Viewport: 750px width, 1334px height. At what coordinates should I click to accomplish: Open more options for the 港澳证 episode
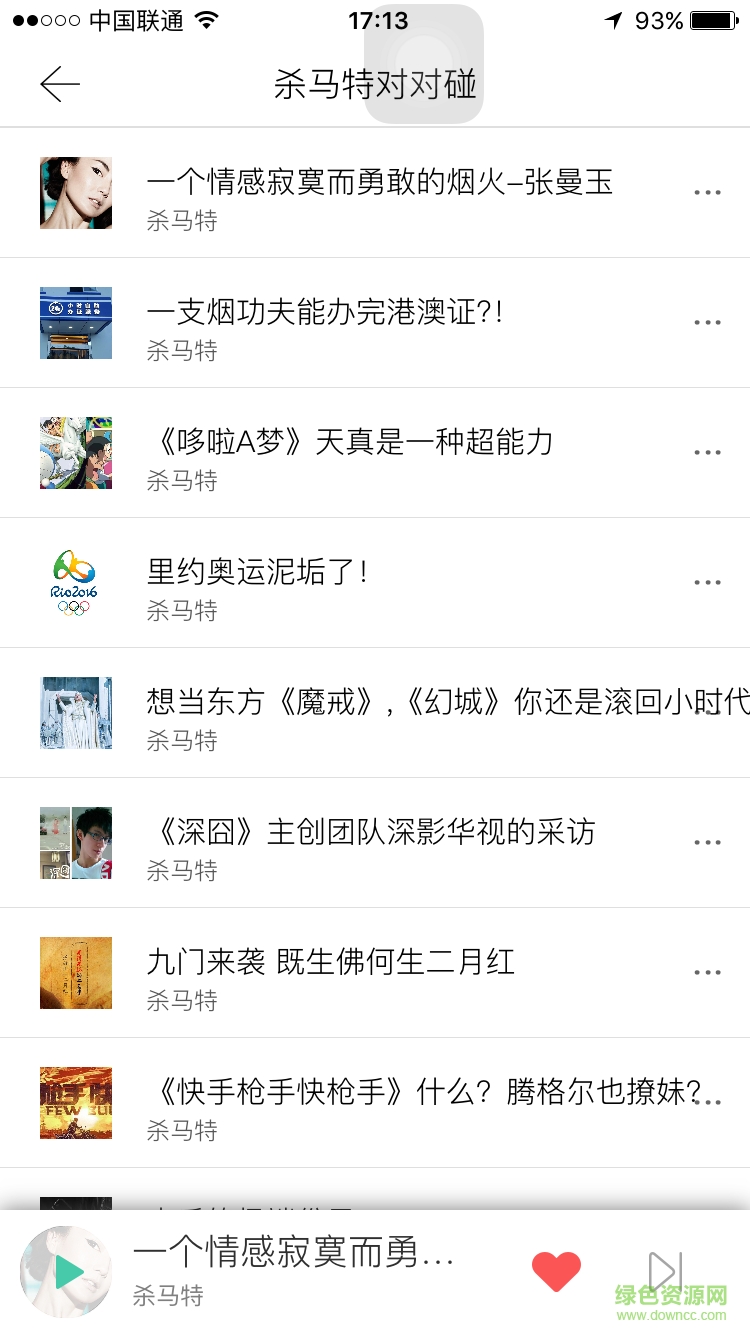click(x=707, y=321)
